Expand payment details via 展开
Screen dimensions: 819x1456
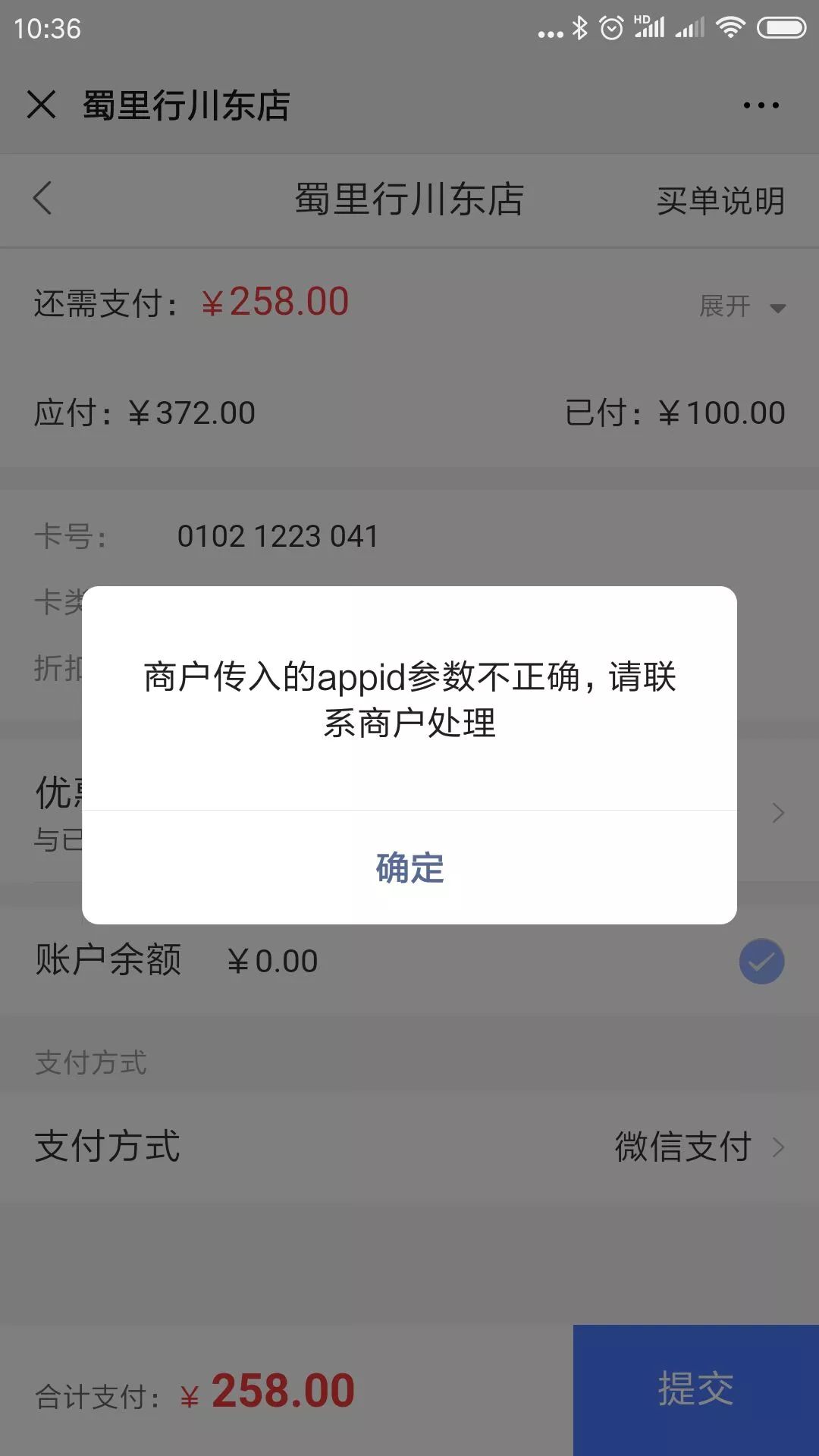pos(741,306)
